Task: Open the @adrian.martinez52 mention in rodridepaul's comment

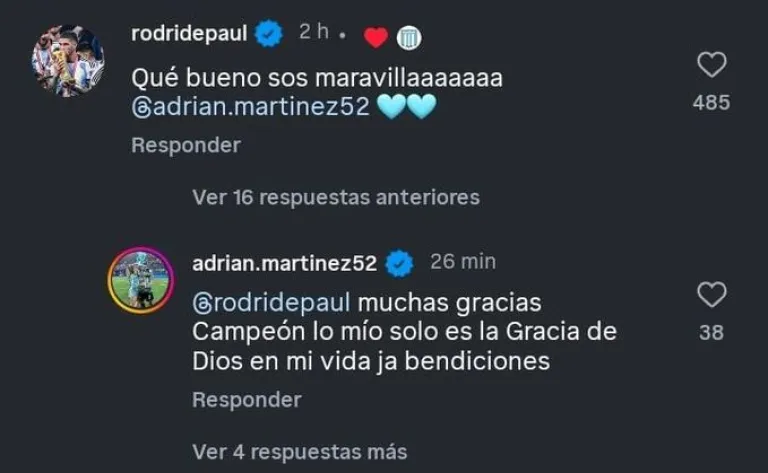Action: (x=251, y=109)
